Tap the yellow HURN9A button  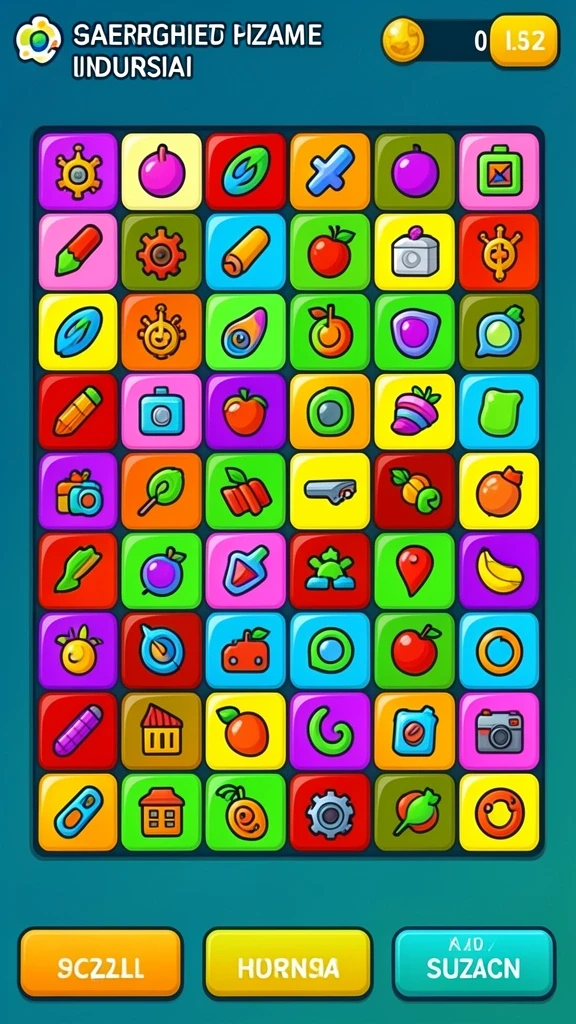point(288,963)
